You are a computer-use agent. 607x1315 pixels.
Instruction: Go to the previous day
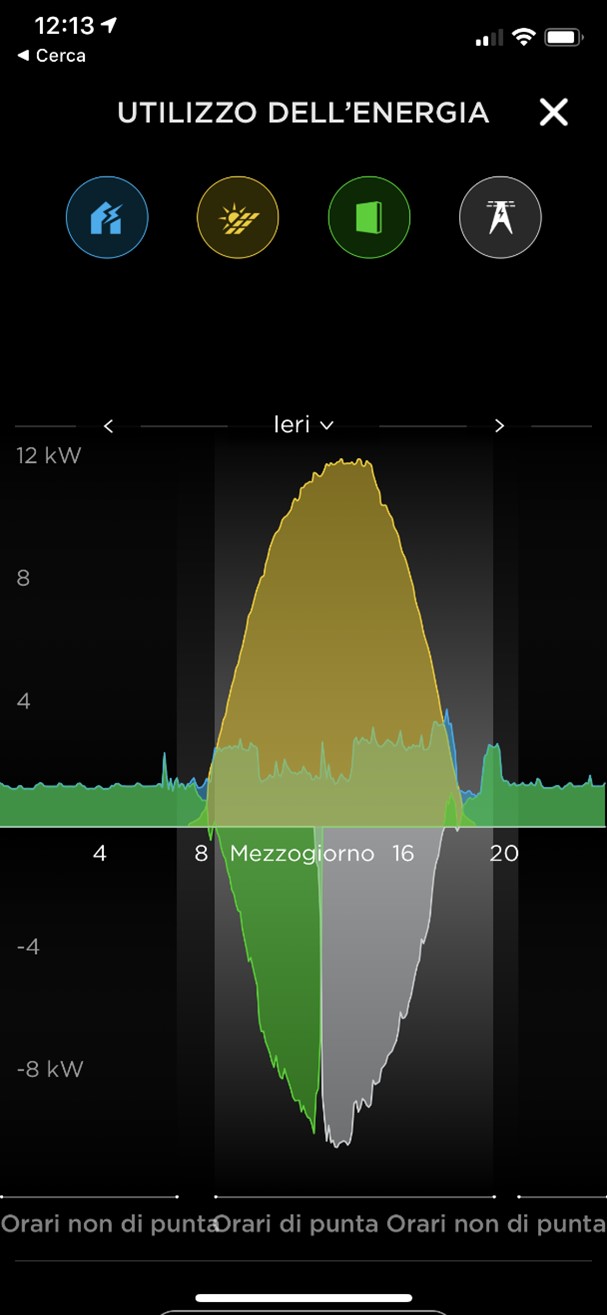pos(109,426)
